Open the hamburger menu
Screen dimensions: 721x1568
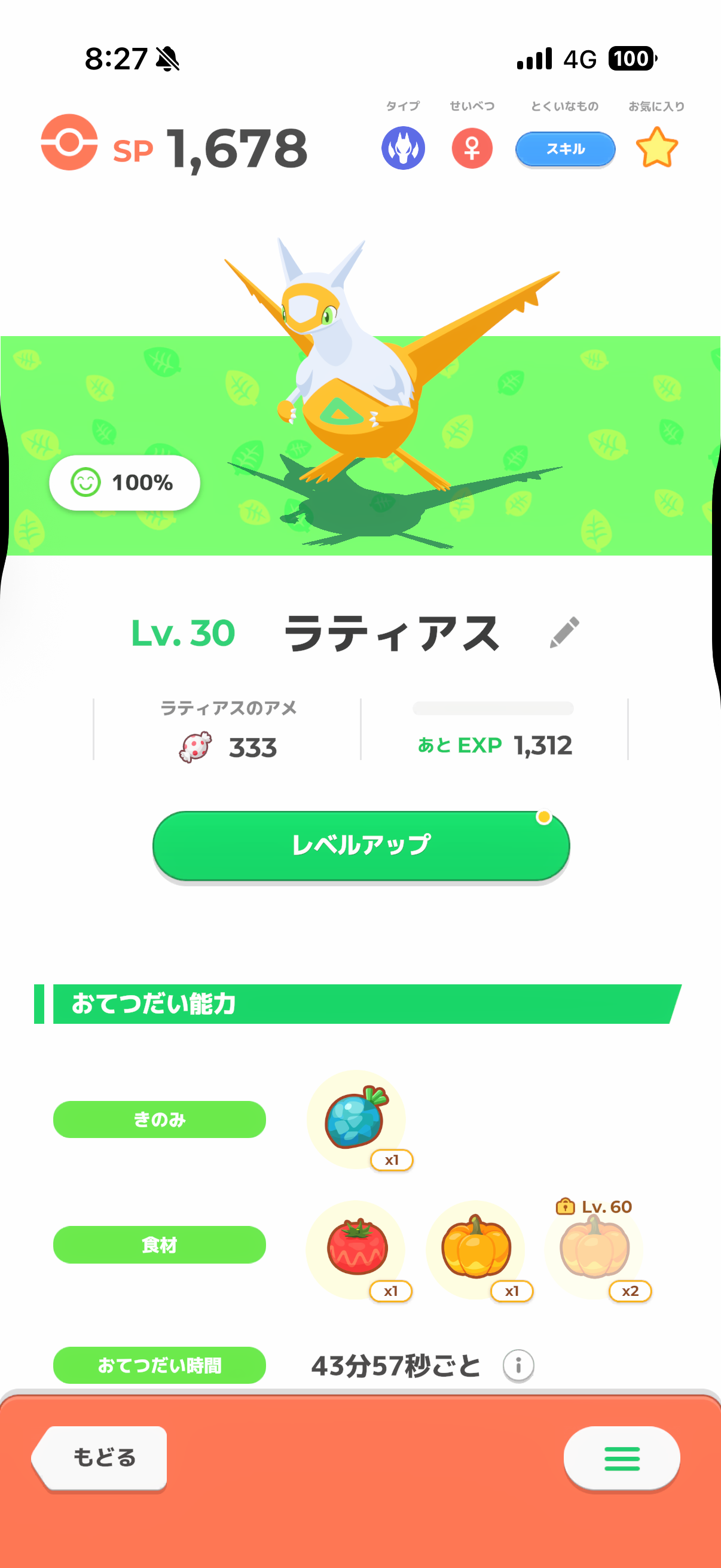[x=621, y=1459]
